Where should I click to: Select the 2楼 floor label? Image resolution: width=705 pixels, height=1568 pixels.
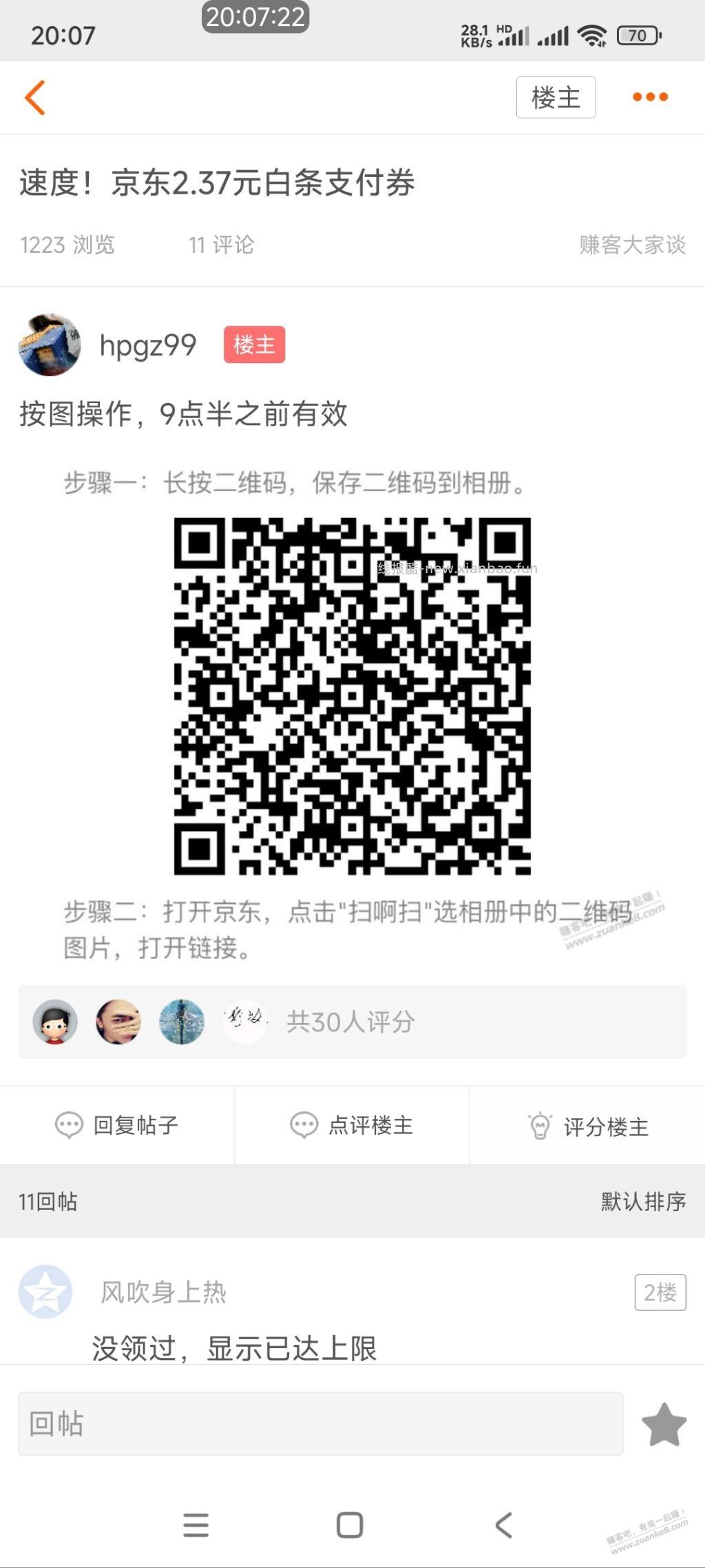pyautogui.click(x=660, y=1293)
